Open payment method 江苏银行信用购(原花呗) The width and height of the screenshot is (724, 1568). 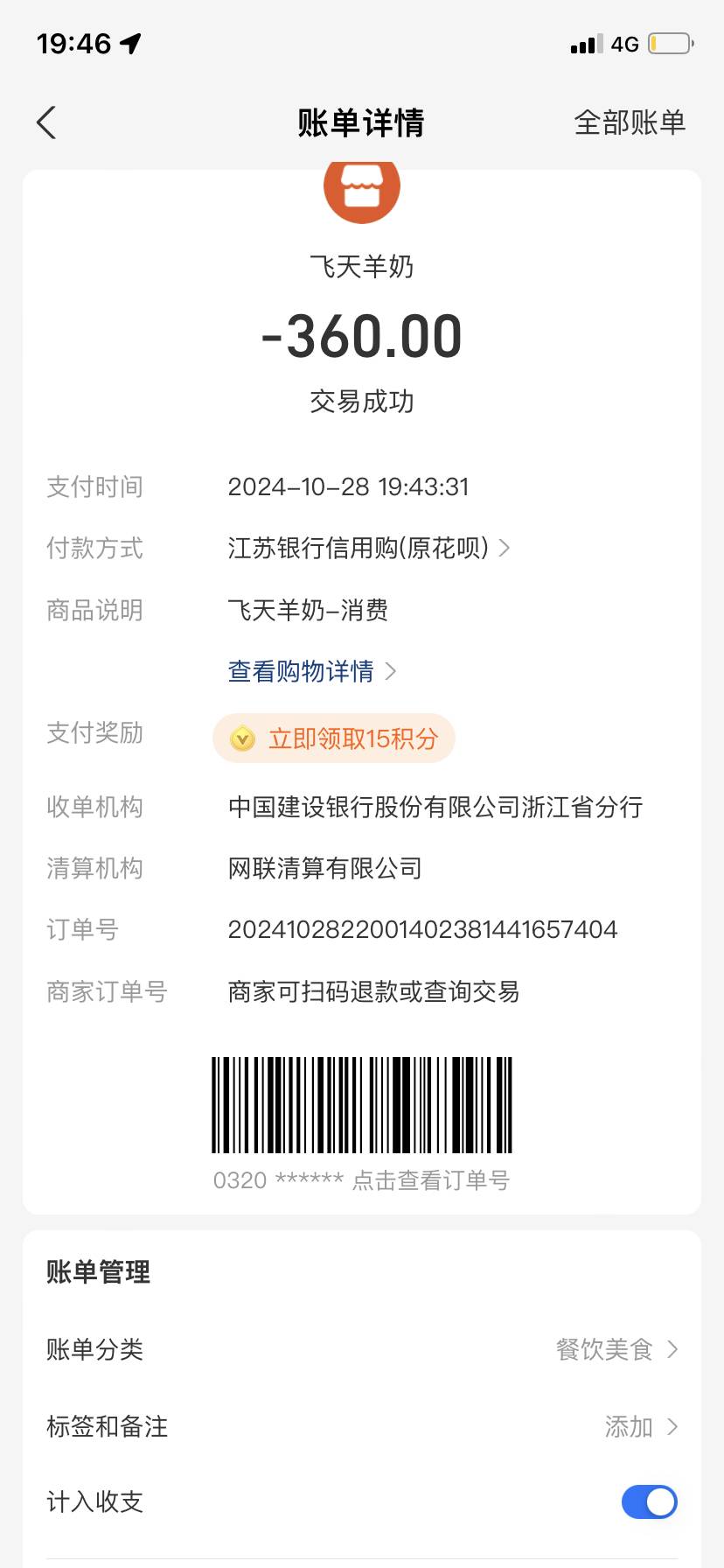click(x=368, y=549)
